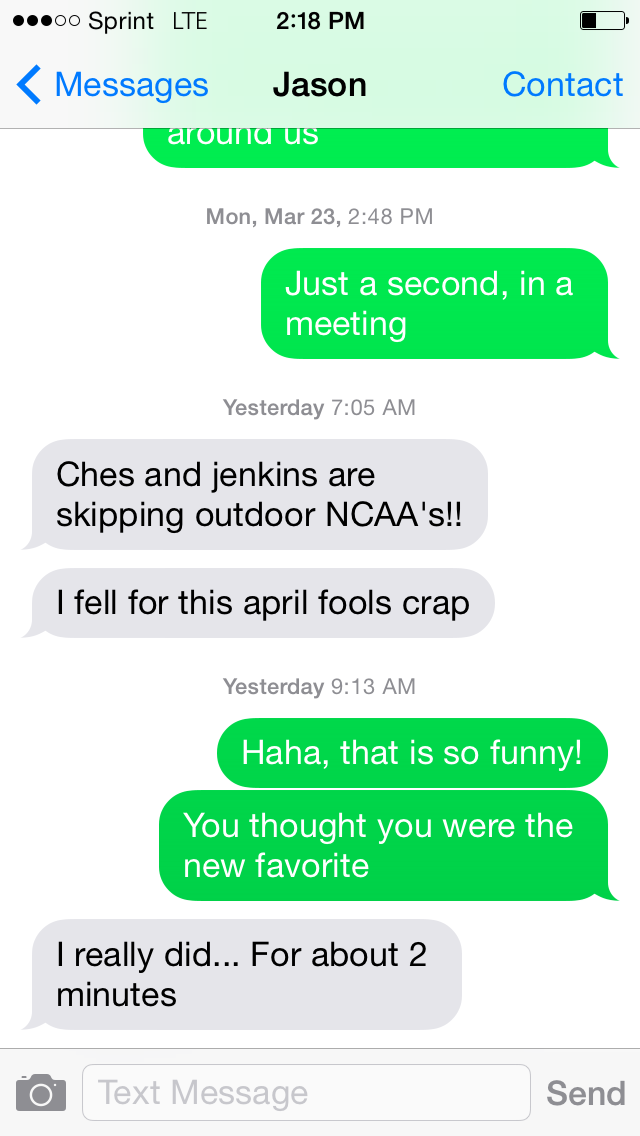
Task: Open Contact details for Jason
Action: 562,85
